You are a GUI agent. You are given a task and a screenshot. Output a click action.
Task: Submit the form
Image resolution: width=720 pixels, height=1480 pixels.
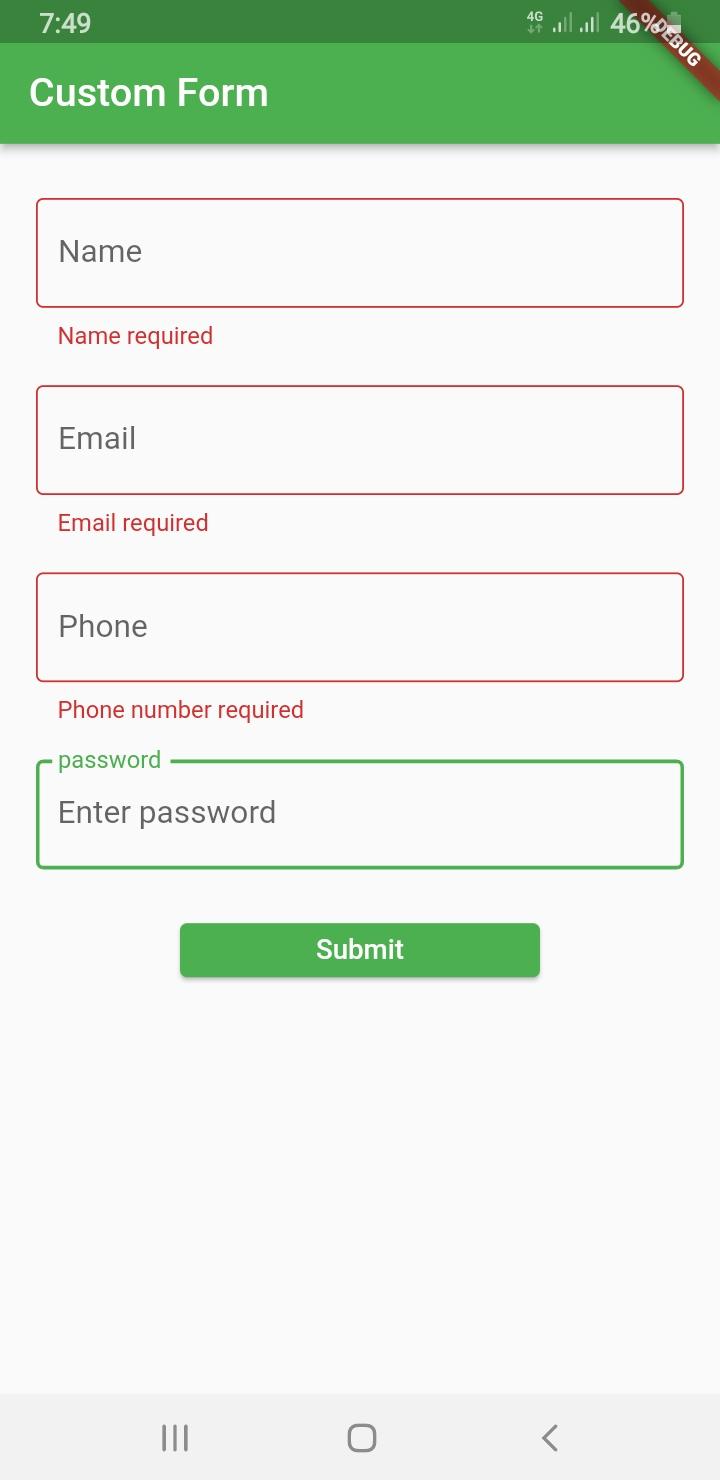coord(360,950)
